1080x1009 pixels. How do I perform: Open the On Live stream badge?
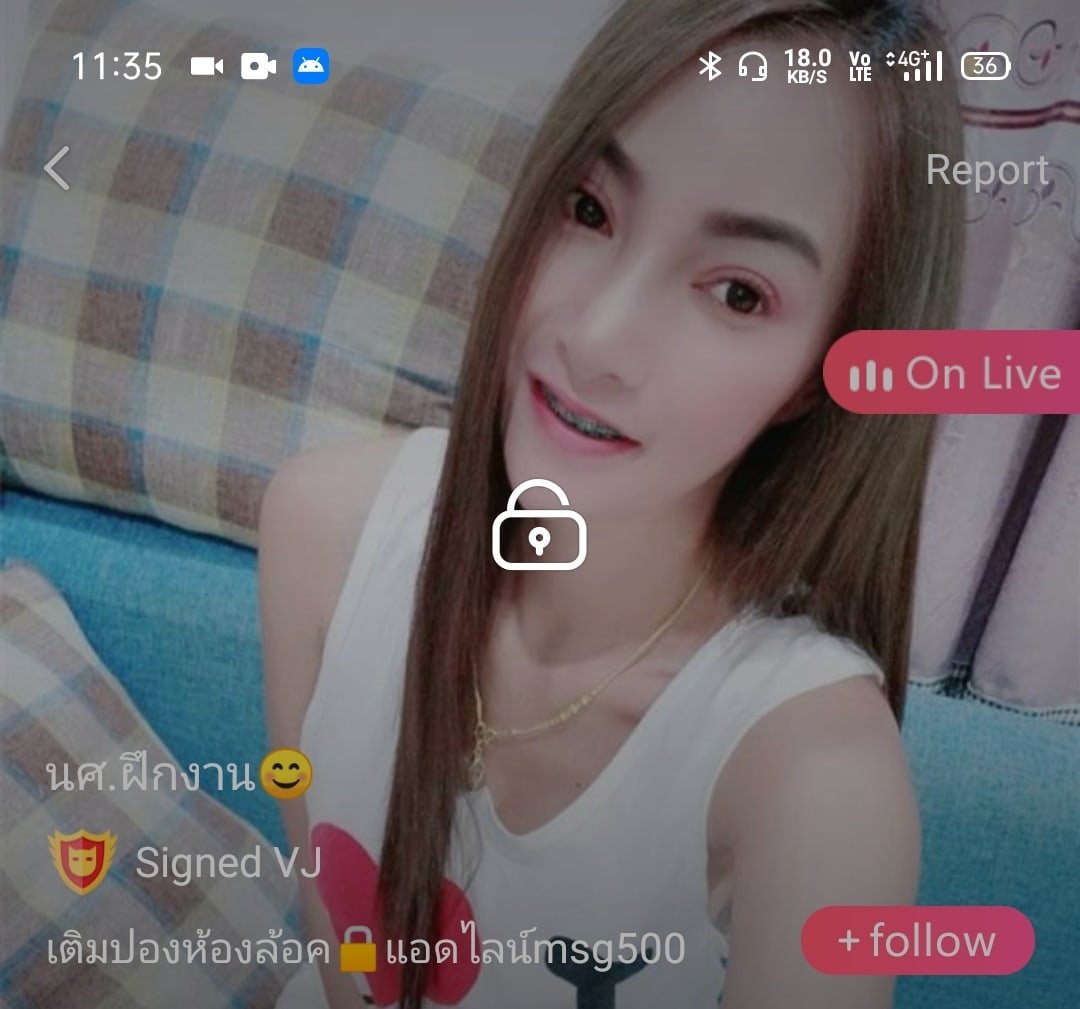(951, 373)
